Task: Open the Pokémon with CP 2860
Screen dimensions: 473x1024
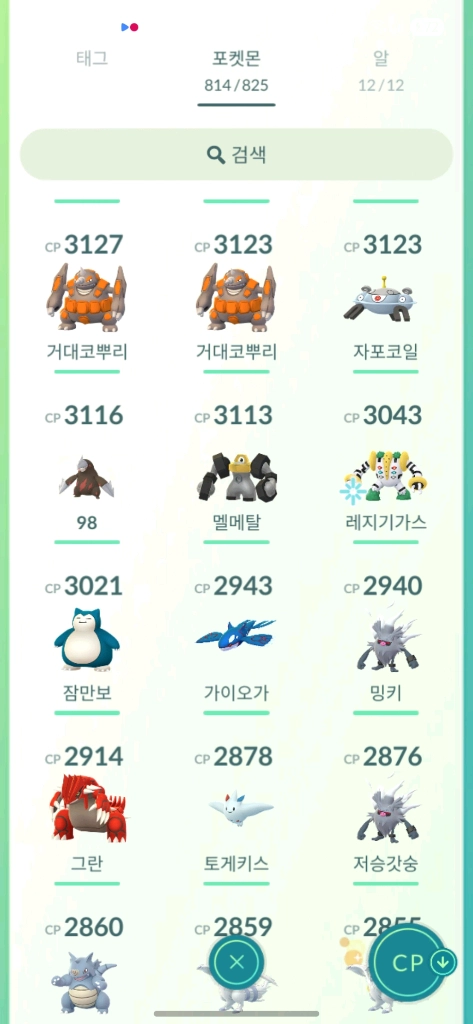Action: tap(87, 967)
